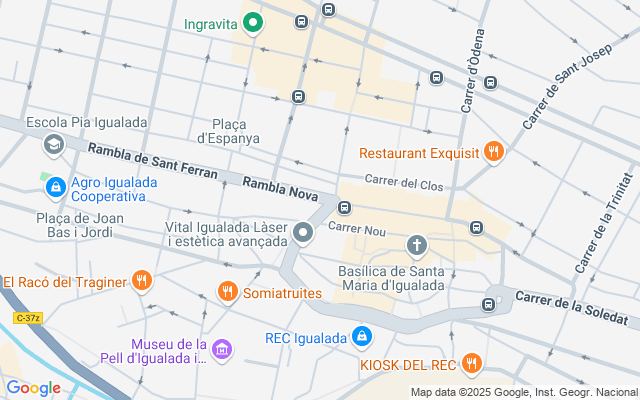Tap the Escola Pia Igualada marker
The image size is (640, 400).
click(x=53, y=146)
